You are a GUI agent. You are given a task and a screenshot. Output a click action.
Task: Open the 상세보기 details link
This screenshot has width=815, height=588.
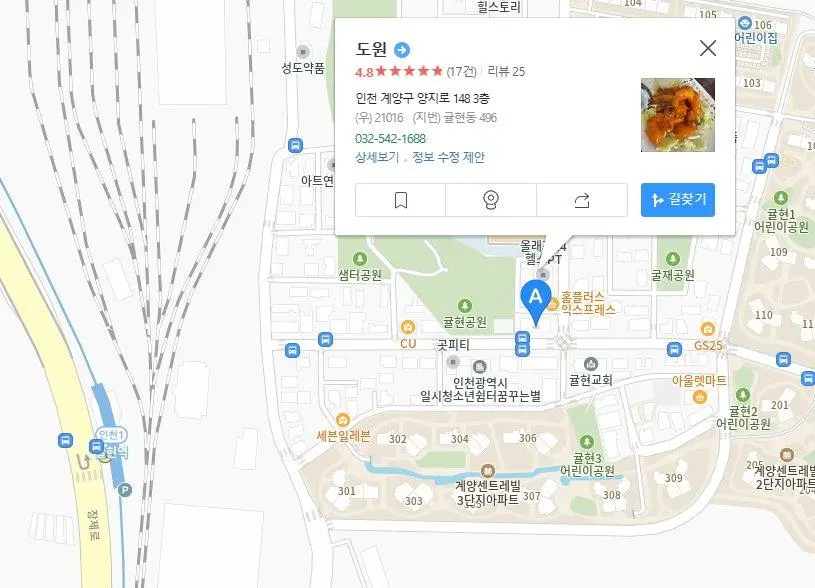pos(377,157)
